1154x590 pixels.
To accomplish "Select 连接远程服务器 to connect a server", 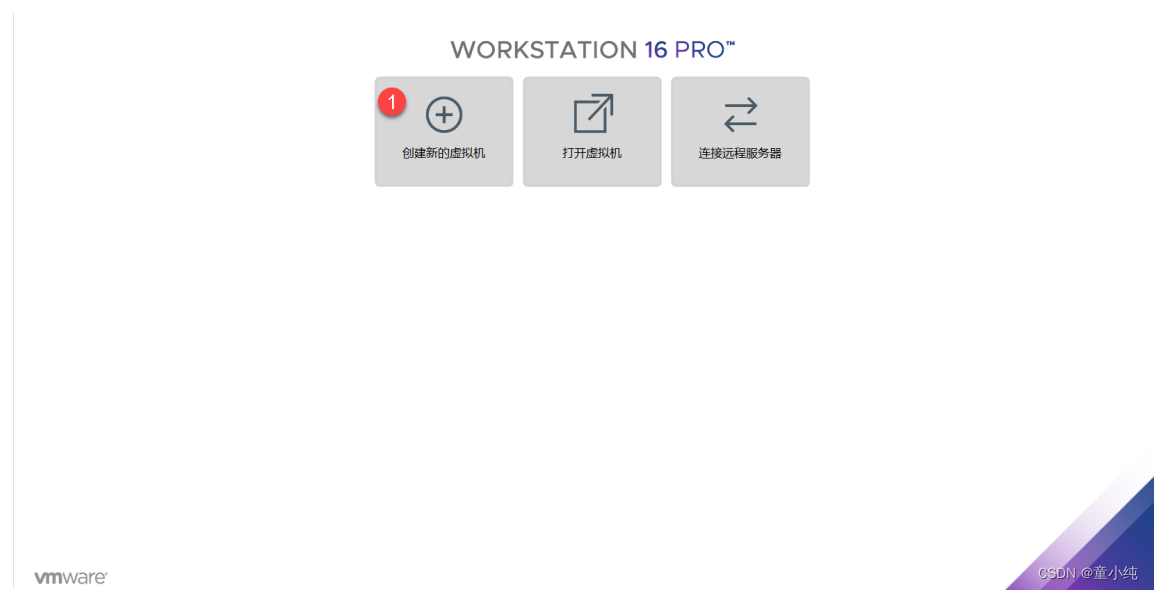I will 740,132.
